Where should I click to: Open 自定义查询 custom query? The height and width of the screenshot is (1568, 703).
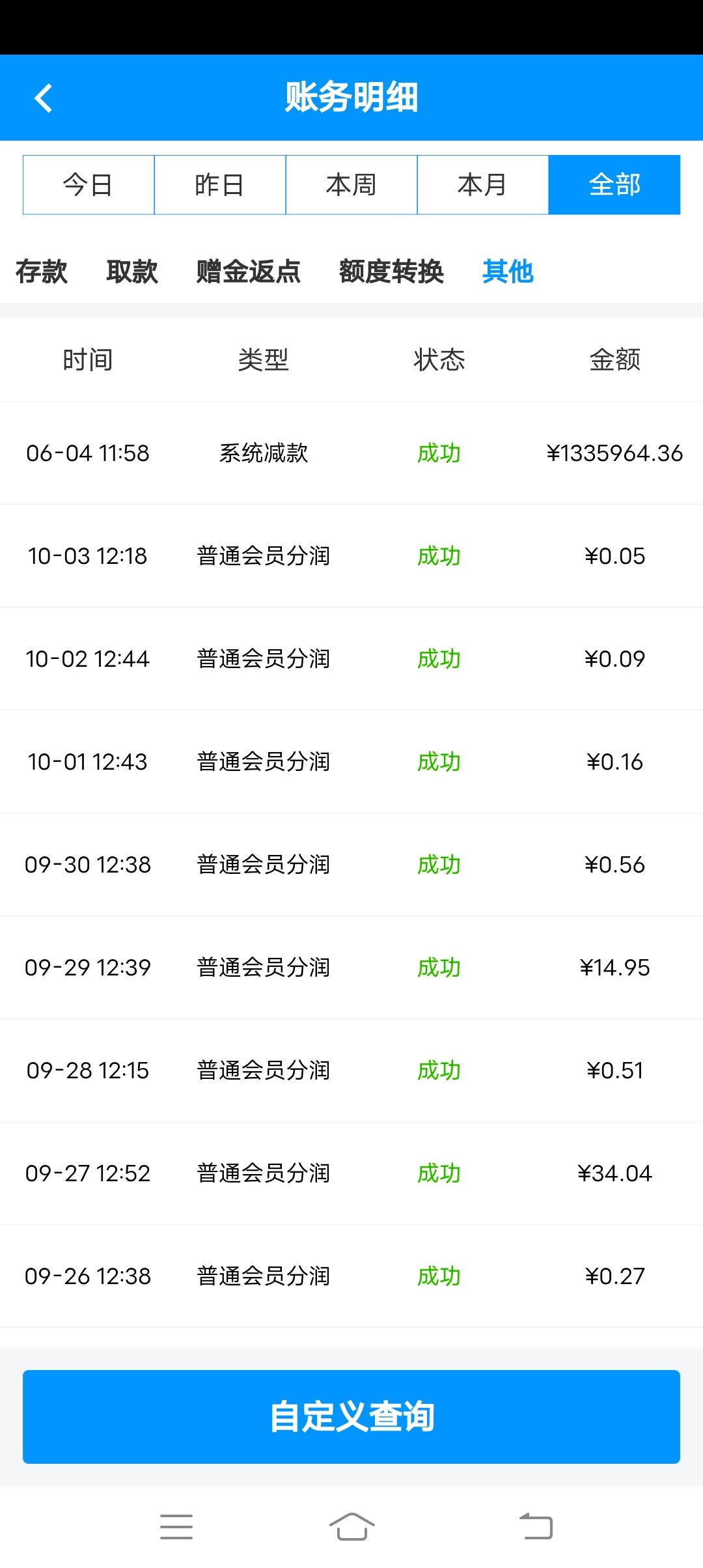pyautogui.click(x=351, y=1417)
